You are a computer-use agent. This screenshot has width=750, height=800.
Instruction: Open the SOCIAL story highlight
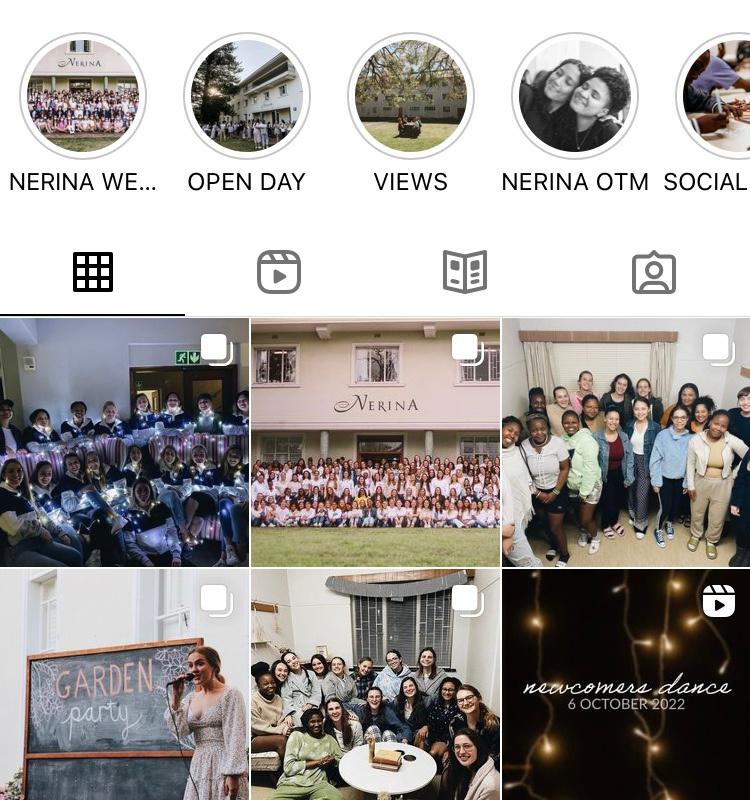click(x=716, y=96)
